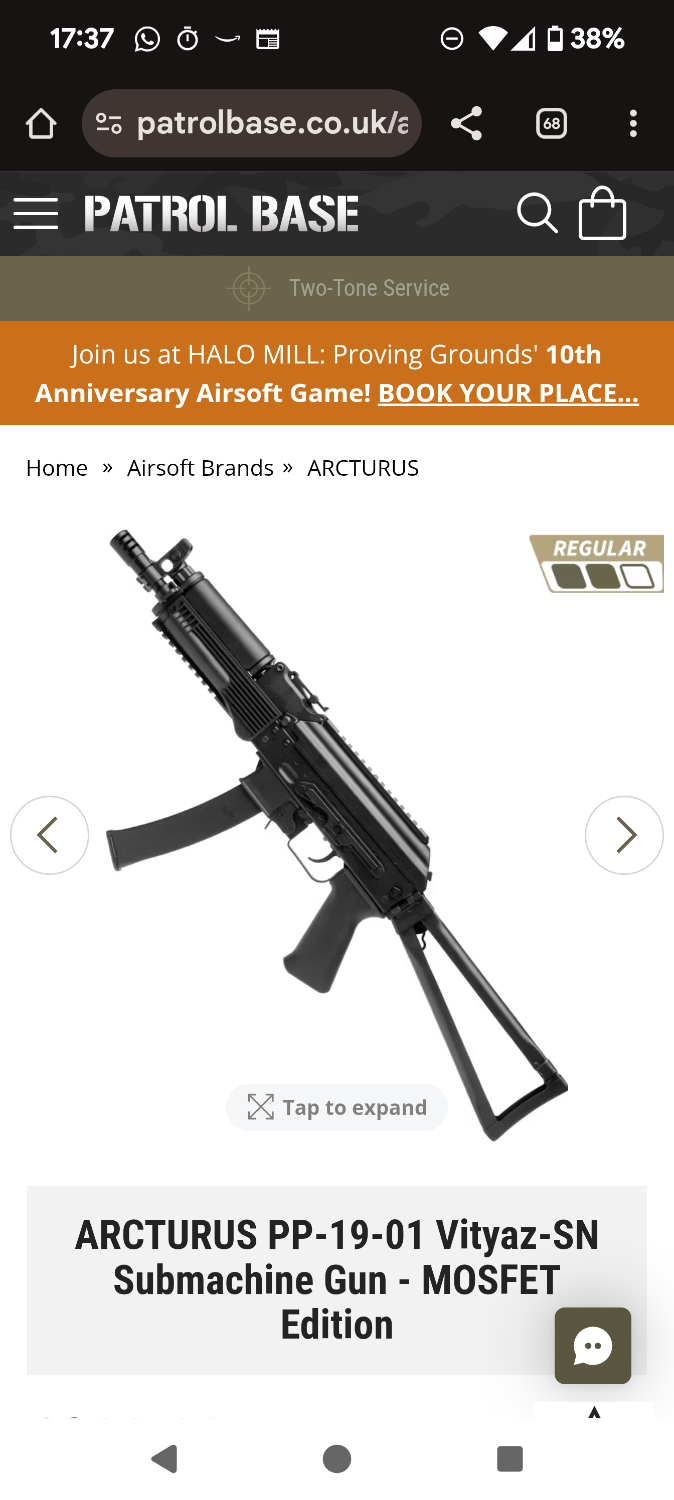Open the browser overflow menu
The image size is (674, 1500).
[633, 124]
